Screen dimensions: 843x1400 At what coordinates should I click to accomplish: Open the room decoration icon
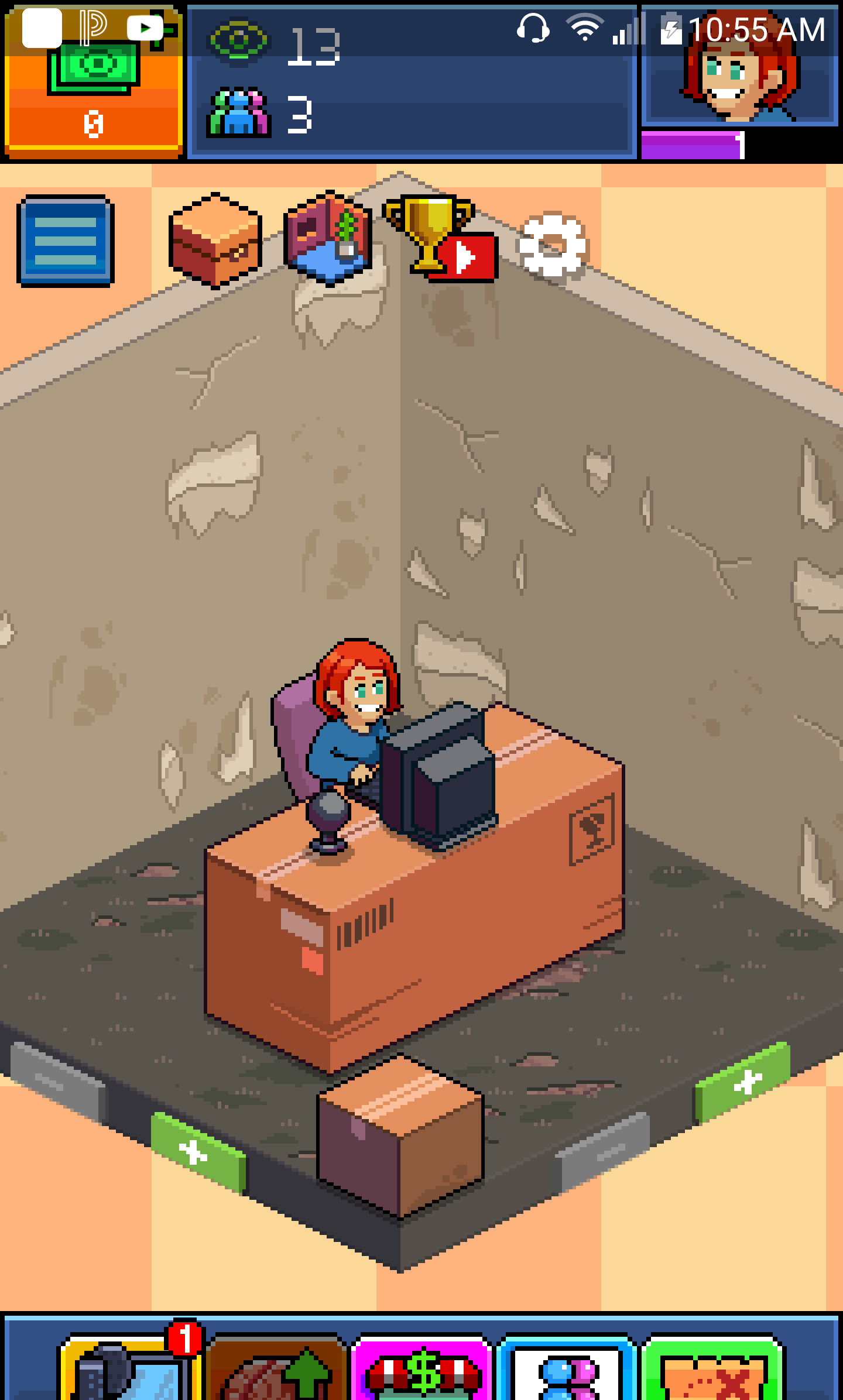tap(328, 238)
